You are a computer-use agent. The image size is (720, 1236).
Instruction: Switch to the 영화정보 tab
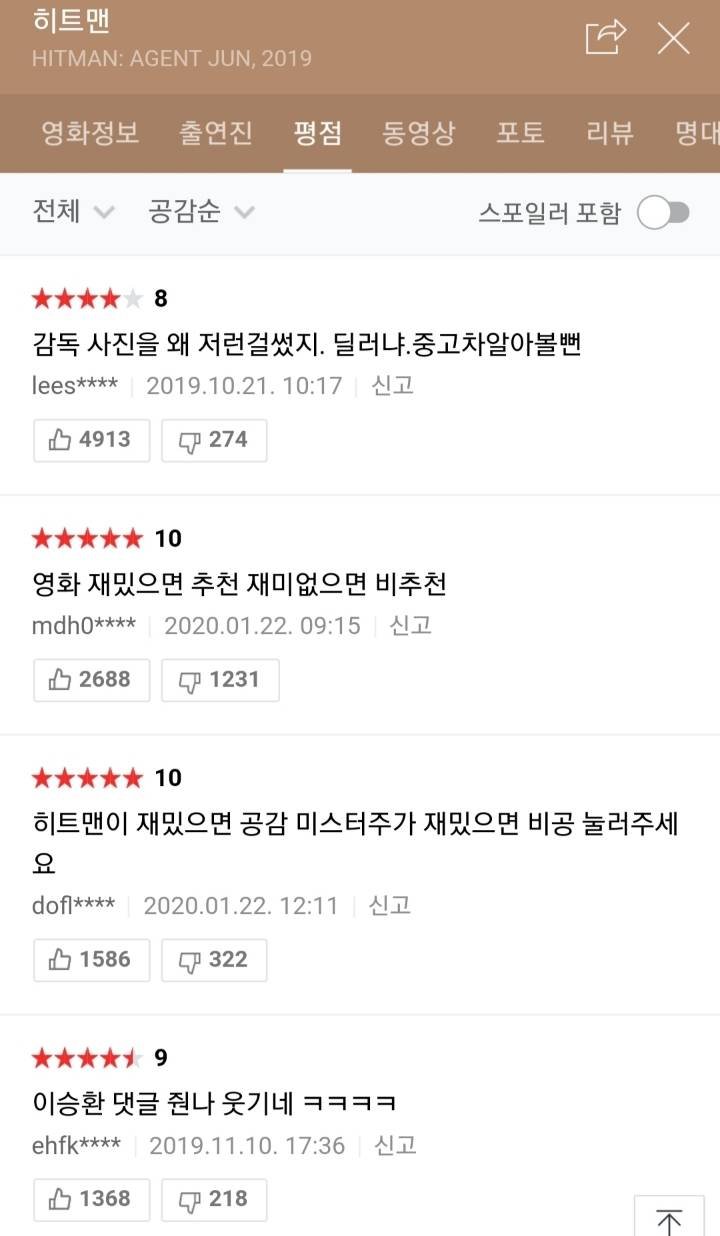point(90,133)
